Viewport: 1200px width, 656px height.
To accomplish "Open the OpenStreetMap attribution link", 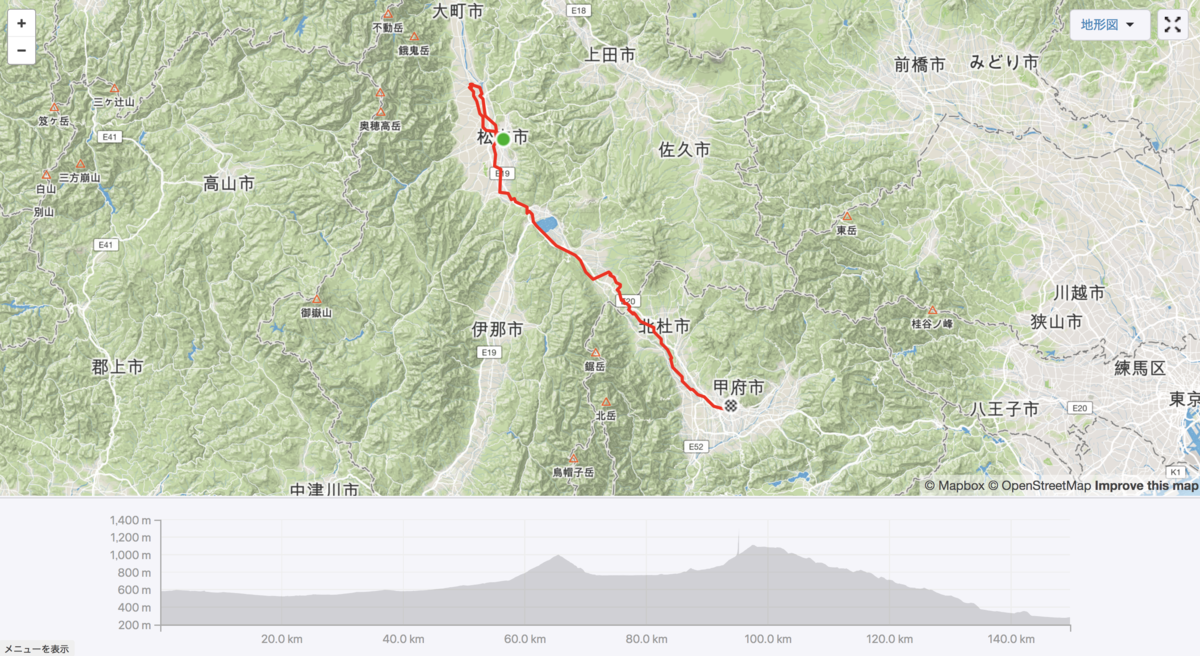I will pos(1040,486).
